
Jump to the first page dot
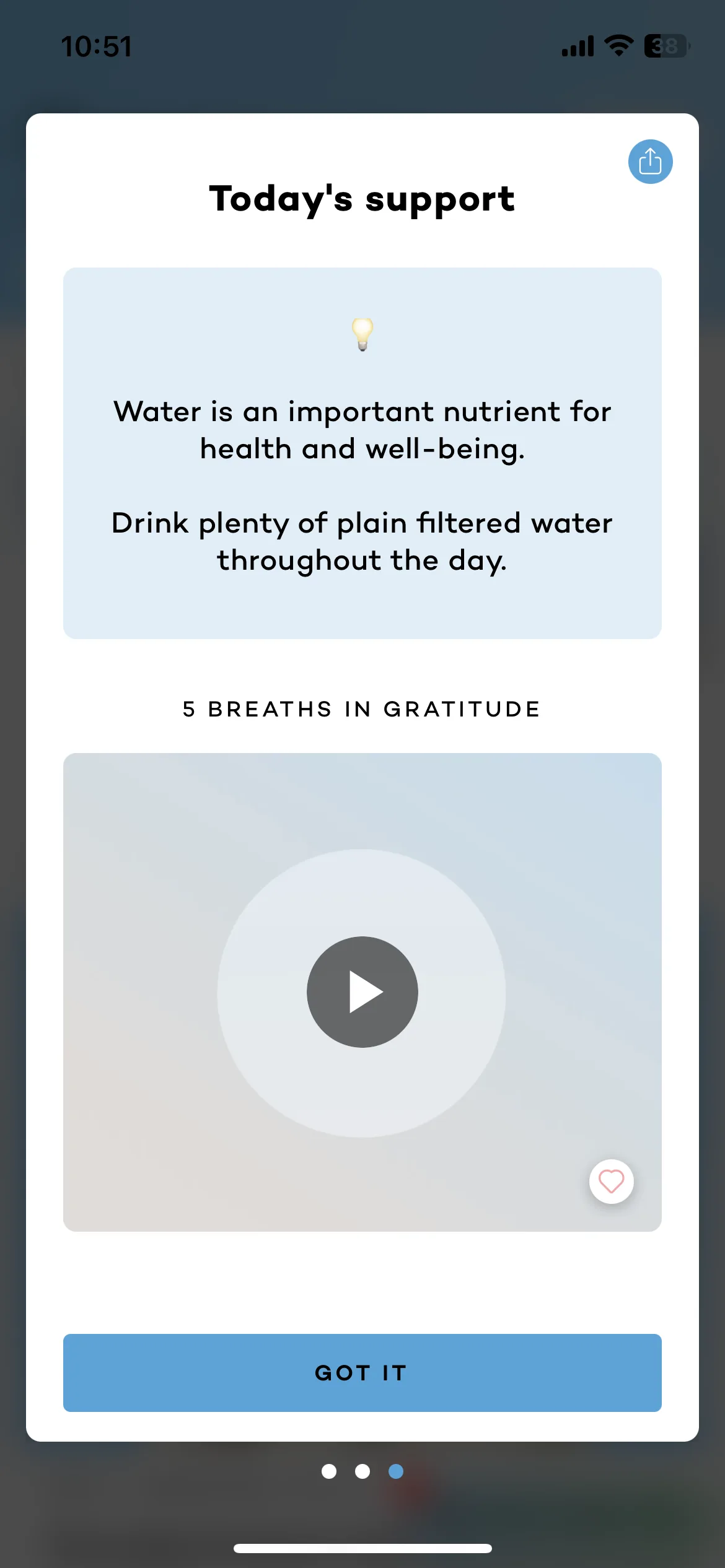pyautogui.click(x=329, y=1471)
